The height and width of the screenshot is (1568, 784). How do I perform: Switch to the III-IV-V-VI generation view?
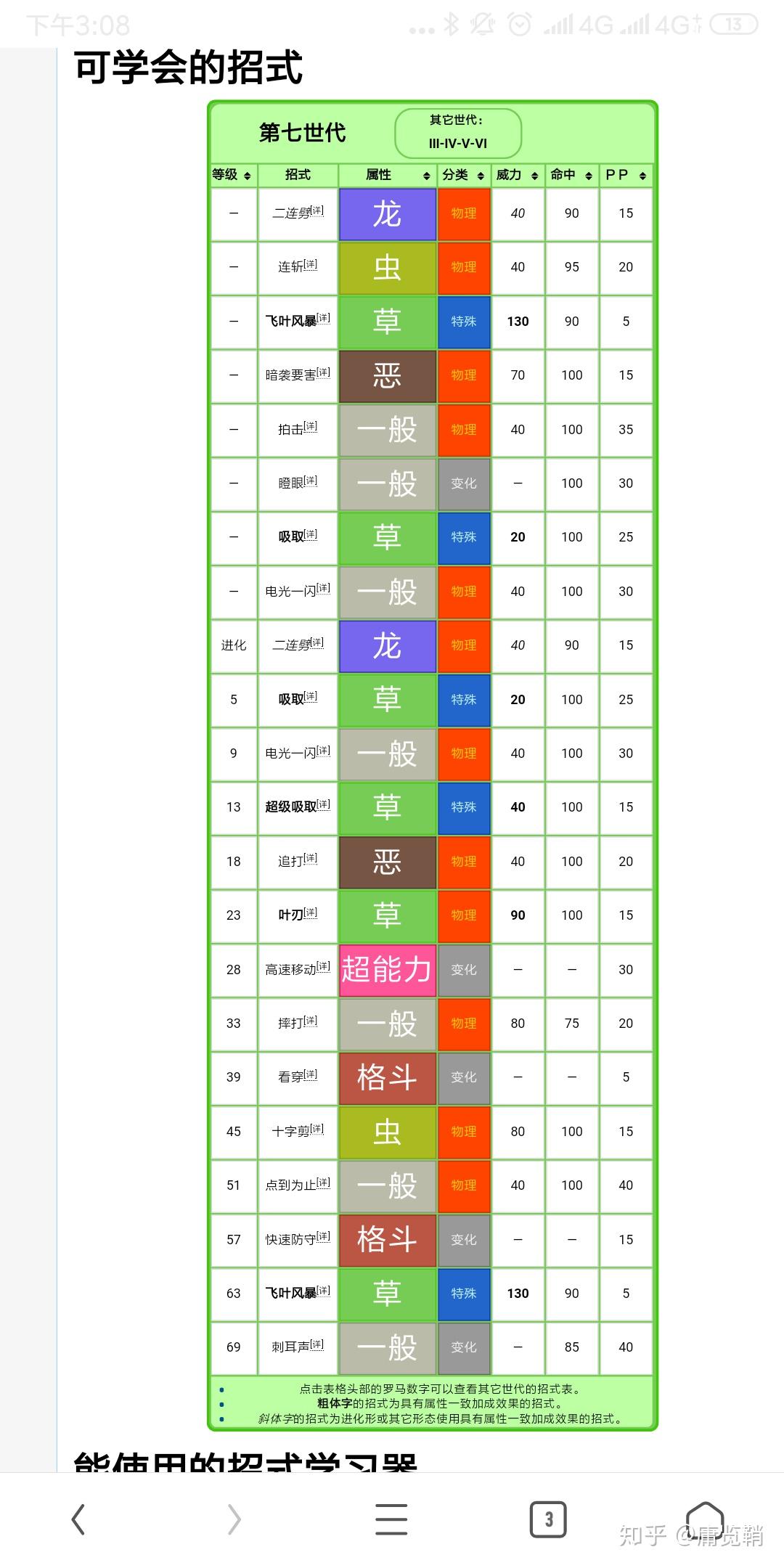[x=458, y=144]
